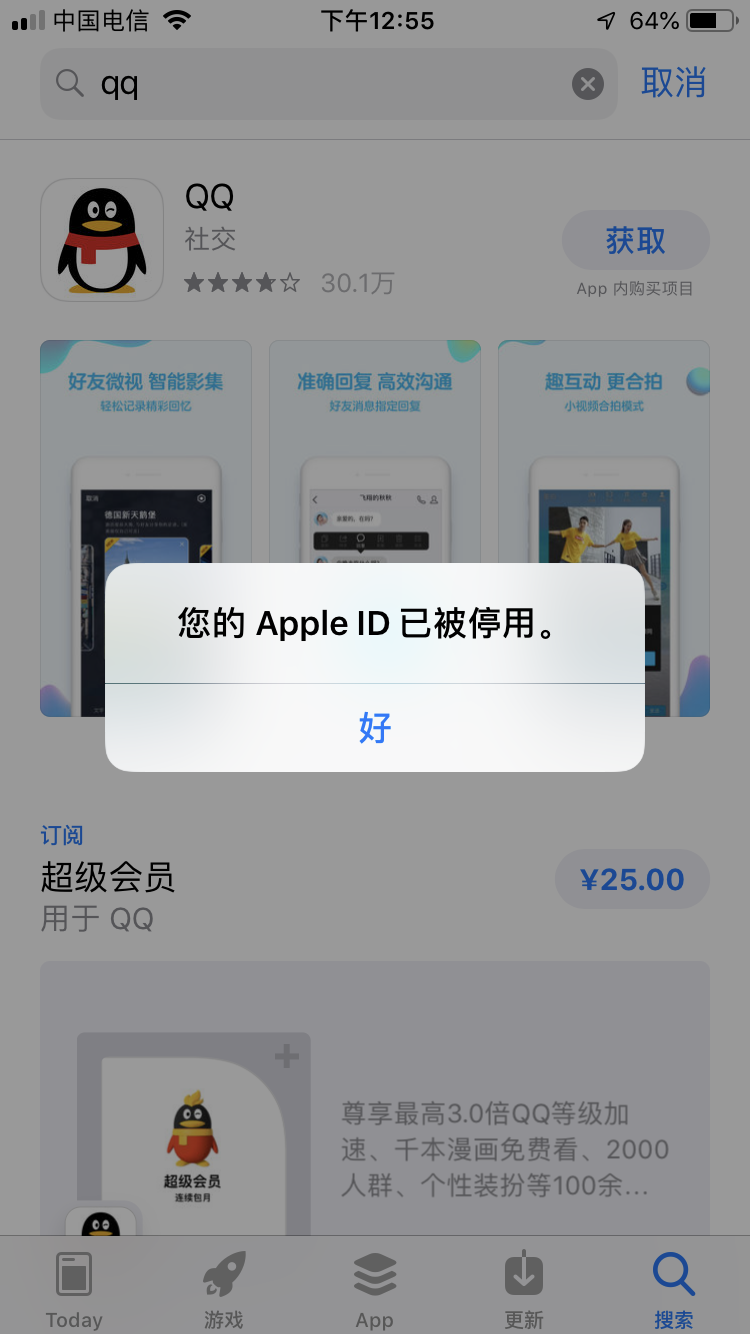Switch to the App tab

[375, 1290]
